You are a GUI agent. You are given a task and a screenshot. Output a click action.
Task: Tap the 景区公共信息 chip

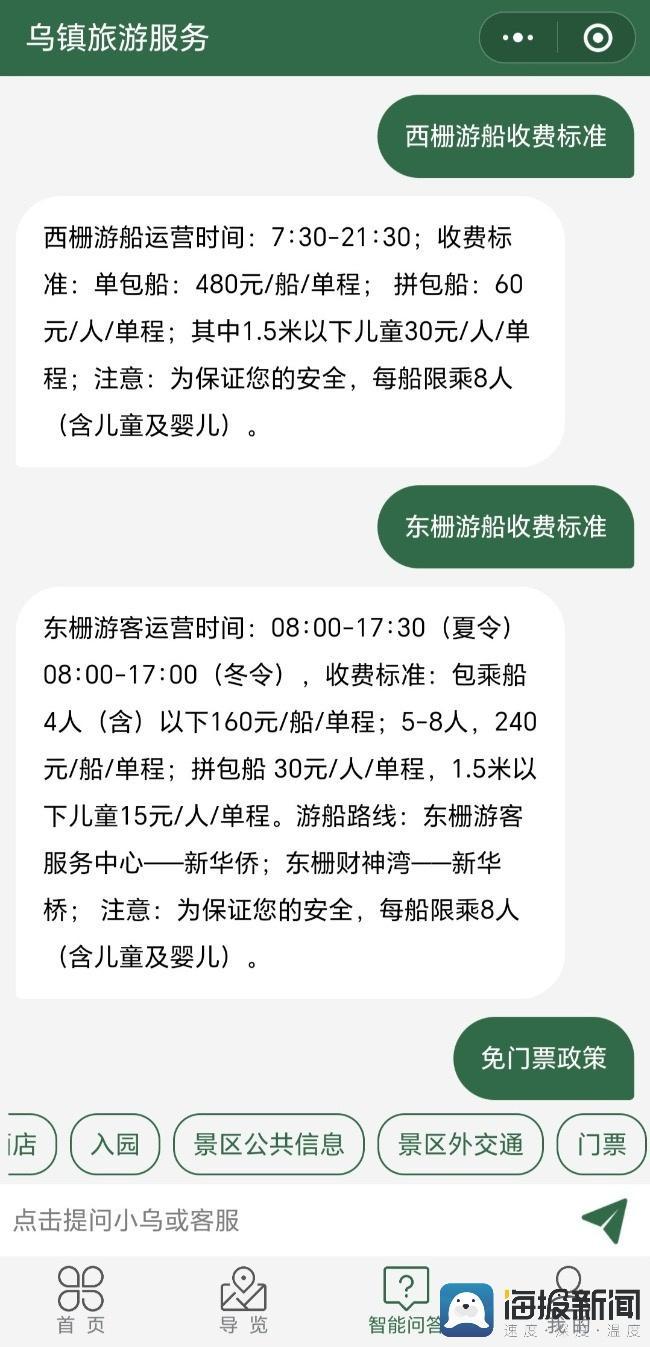(x=269, y=1144)
